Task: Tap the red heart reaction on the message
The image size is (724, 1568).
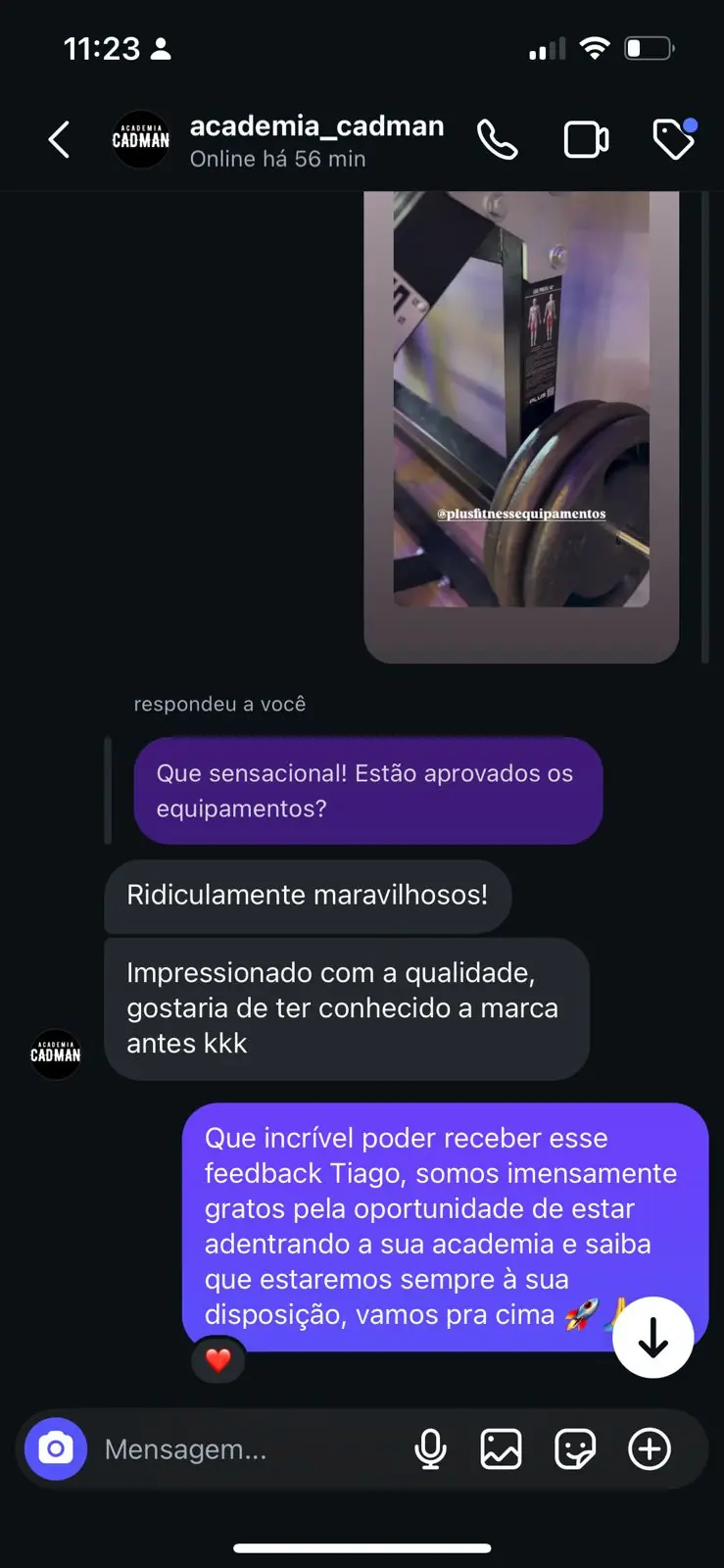Action: 217,1360
